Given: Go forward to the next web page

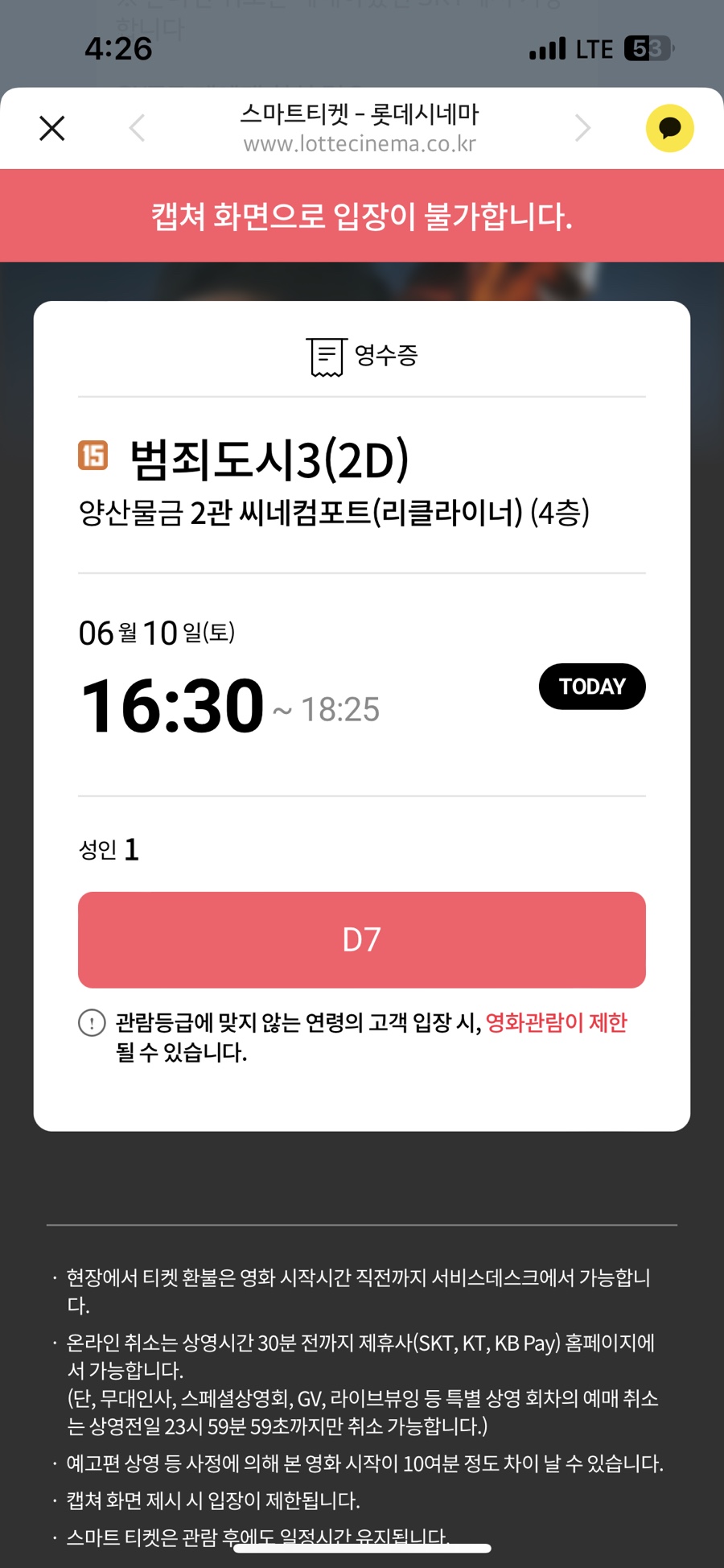Looking at the screenshot, I should coord(583,128).
